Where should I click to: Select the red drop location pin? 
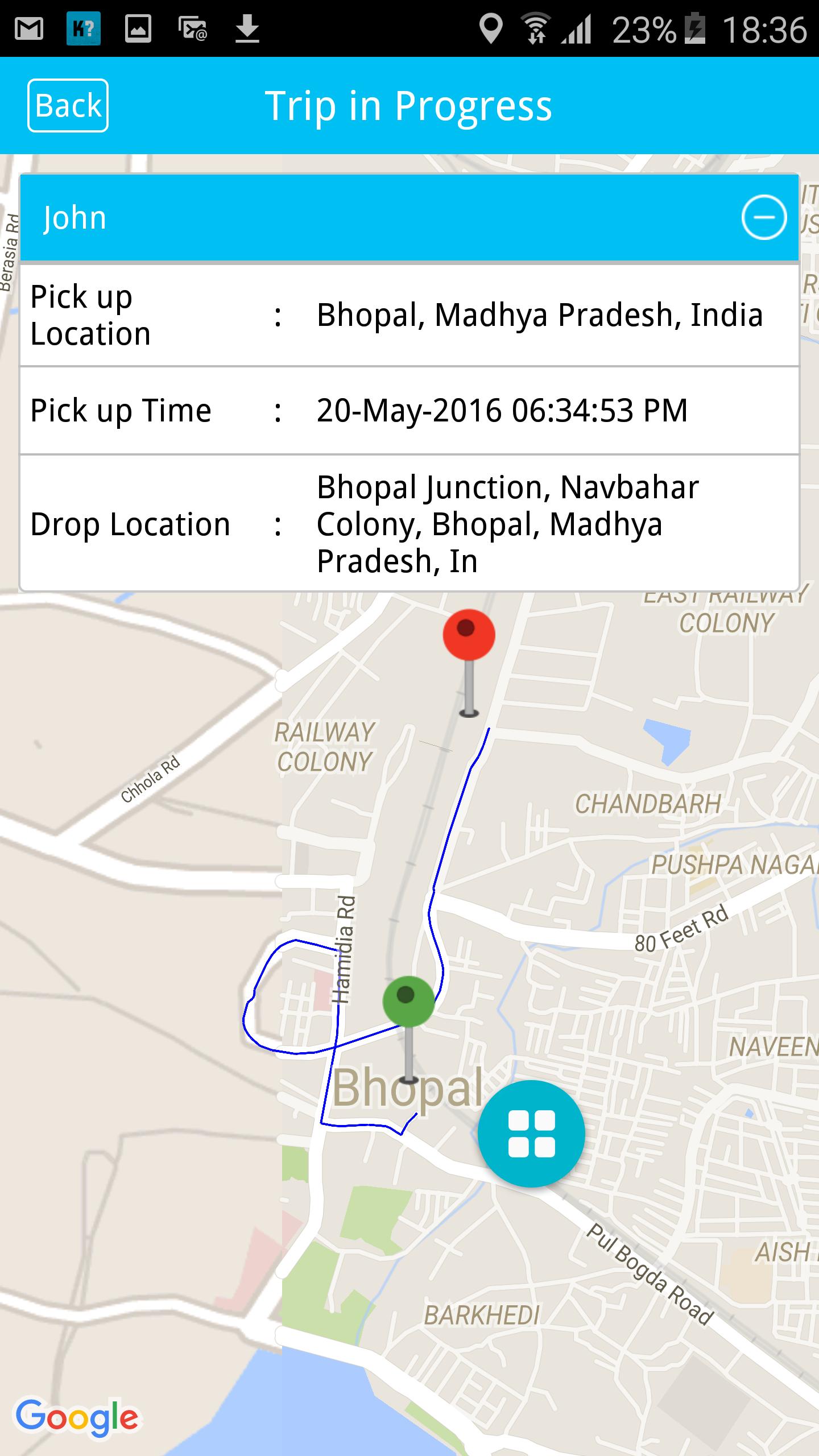[x=469, y=636]
